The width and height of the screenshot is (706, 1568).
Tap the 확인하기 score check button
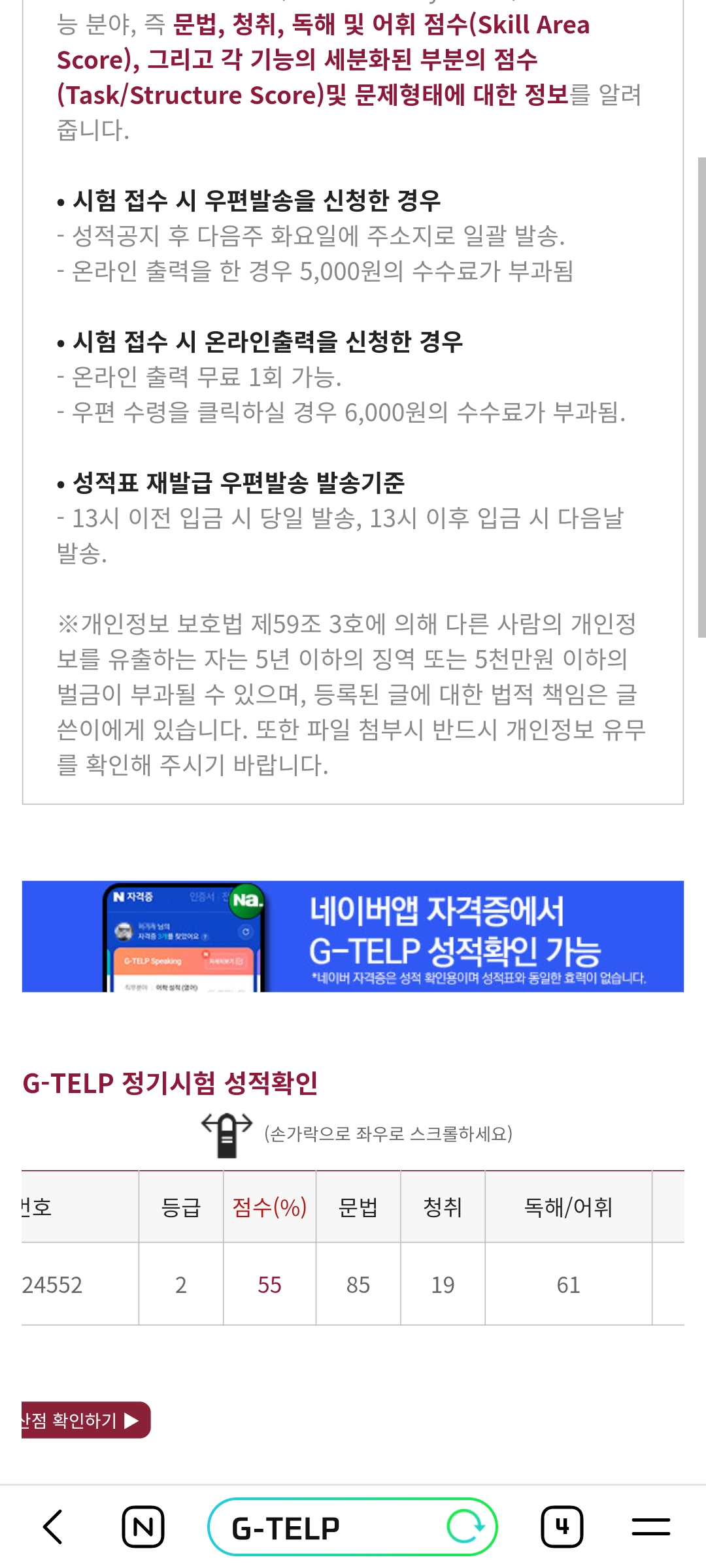(x=85, y=1420)
